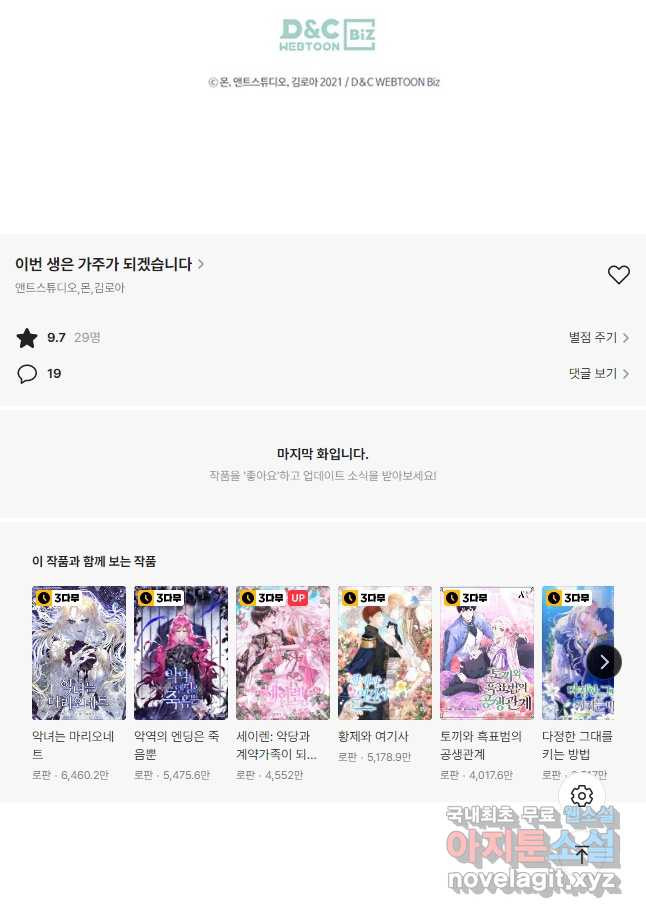Jump back to the top of the page
Image resolution: width=646 pixels, height=918 pixels.
pyautogui.click(x=582, y=855)
